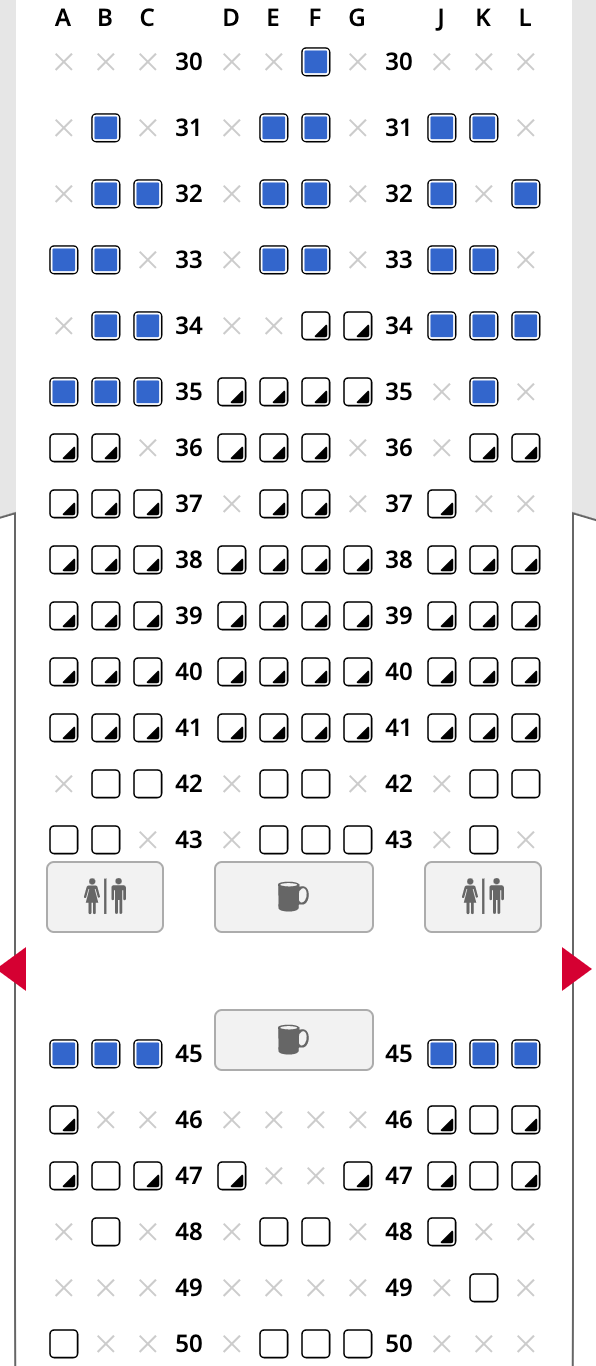Select seat 33A

pyautogui.click(x=64, y=260)
